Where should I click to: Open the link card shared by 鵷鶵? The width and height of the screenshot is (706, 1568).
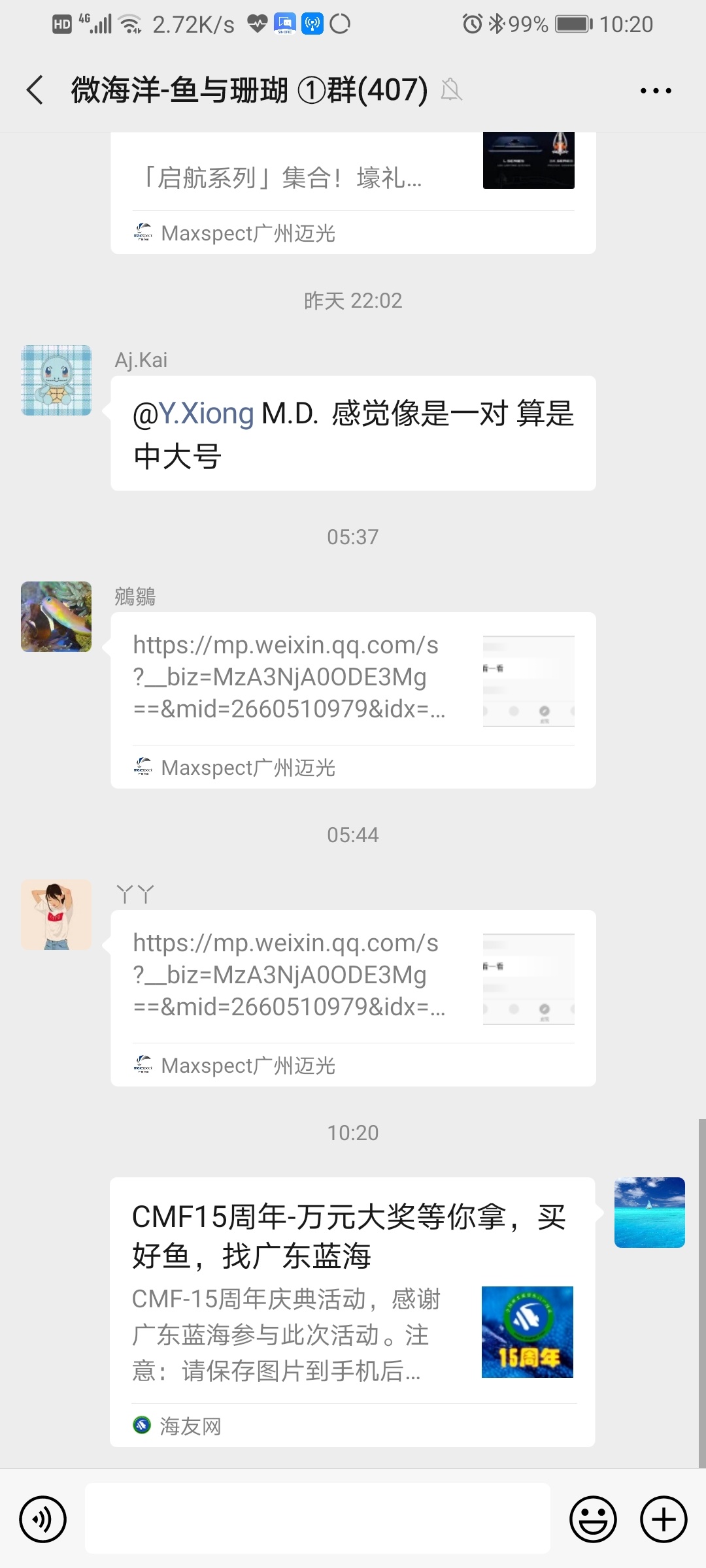point(353,699)
